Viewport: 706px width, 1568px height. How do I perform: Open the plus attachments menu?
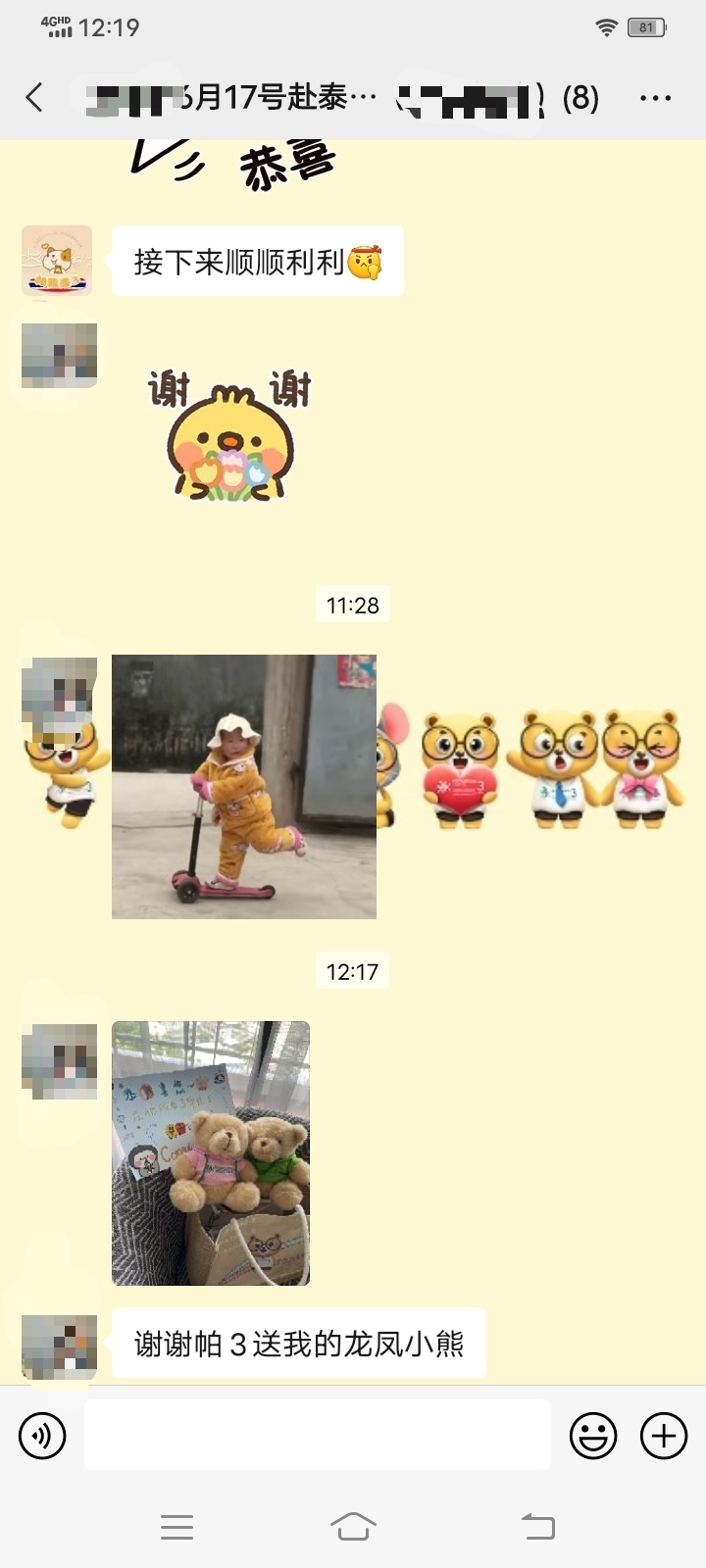(664, 1436)
